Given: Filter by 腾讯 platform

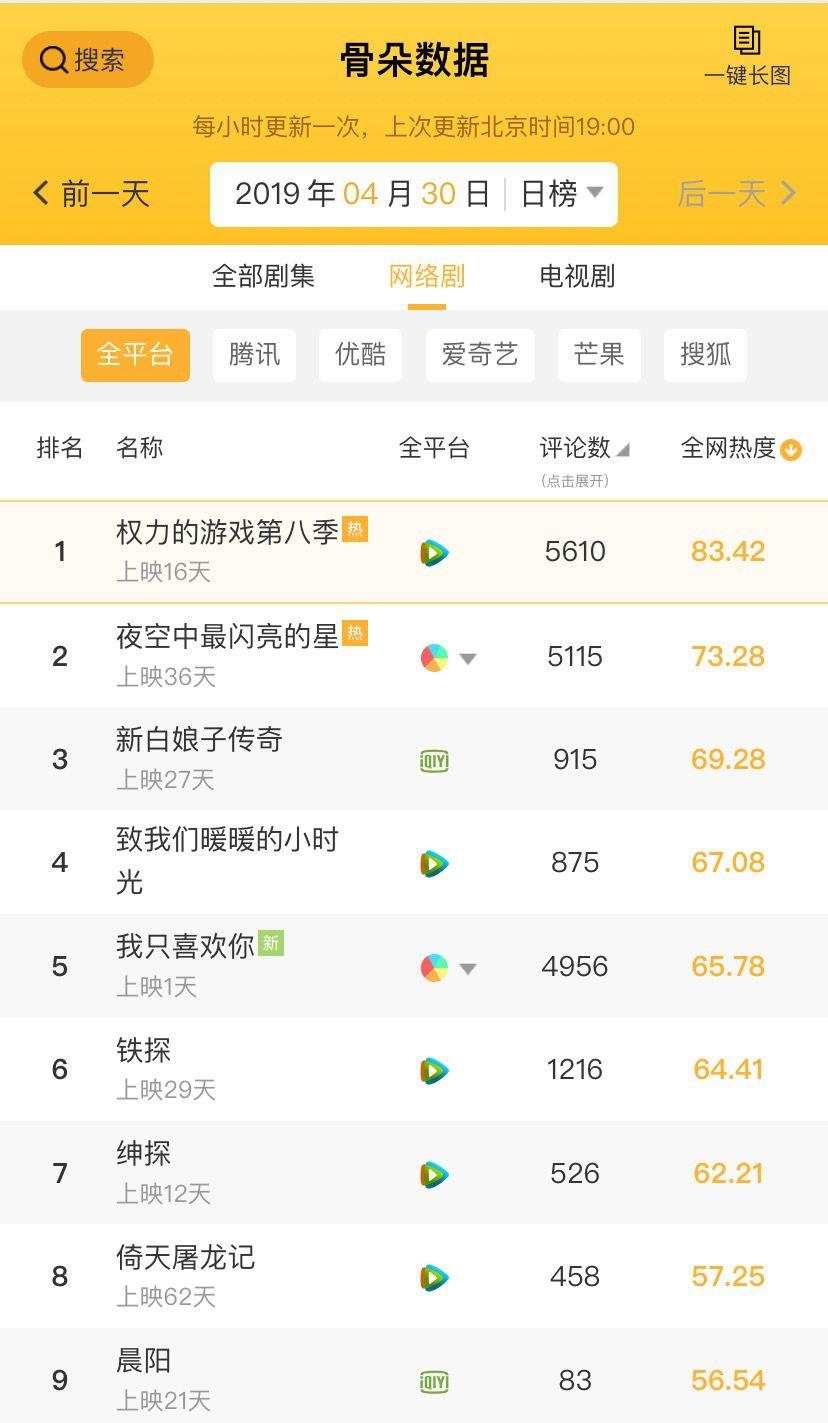Looking at the screenshot, I should click(254, 355).
